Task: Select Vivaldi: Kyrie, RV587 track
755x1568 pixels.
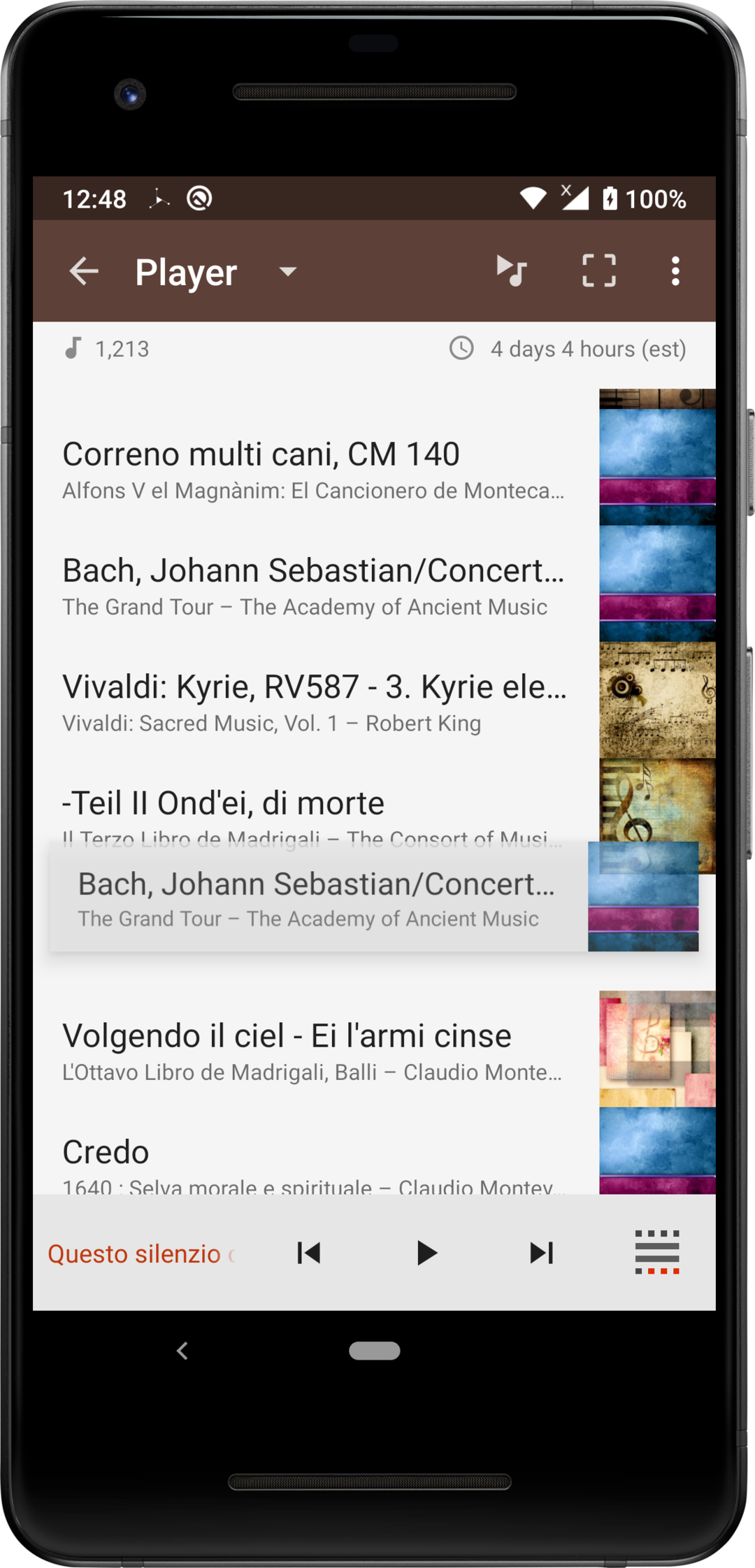Action: pos(315,701)
